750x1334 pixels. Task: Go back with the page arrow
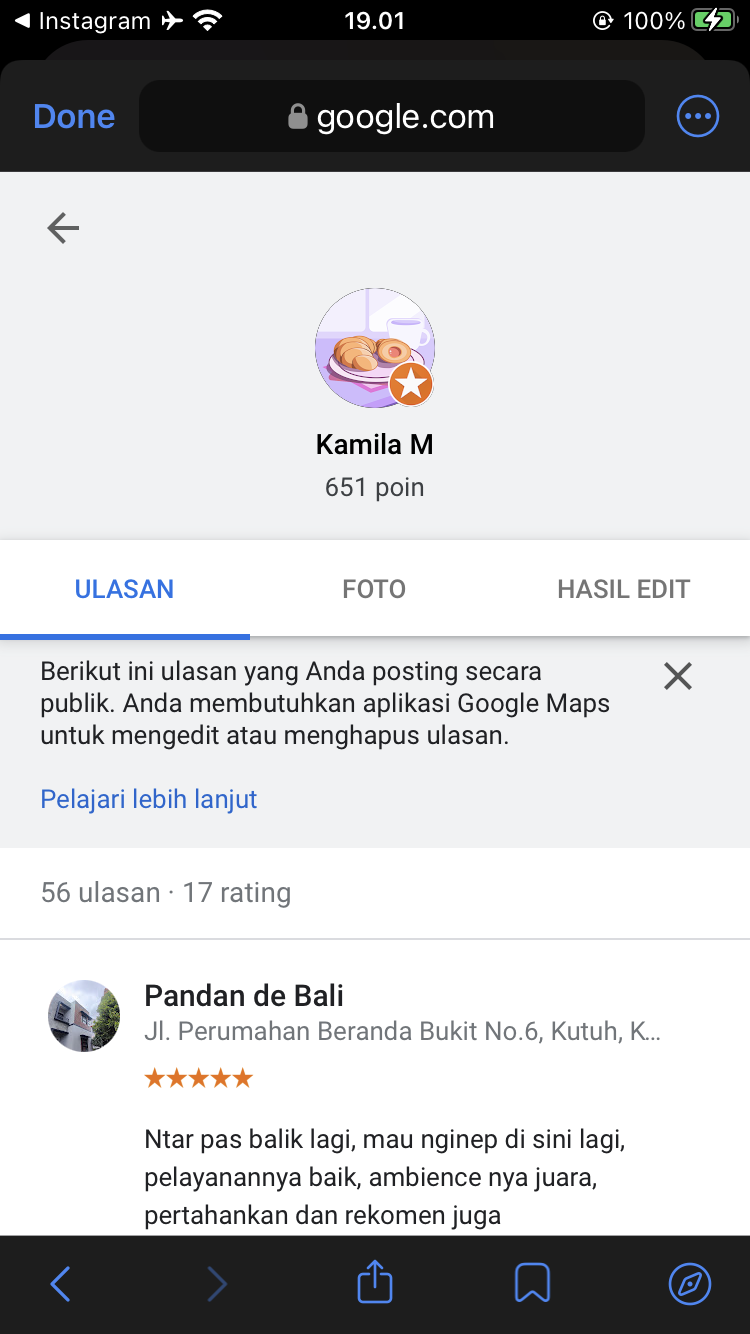click(x=63, y=228)
